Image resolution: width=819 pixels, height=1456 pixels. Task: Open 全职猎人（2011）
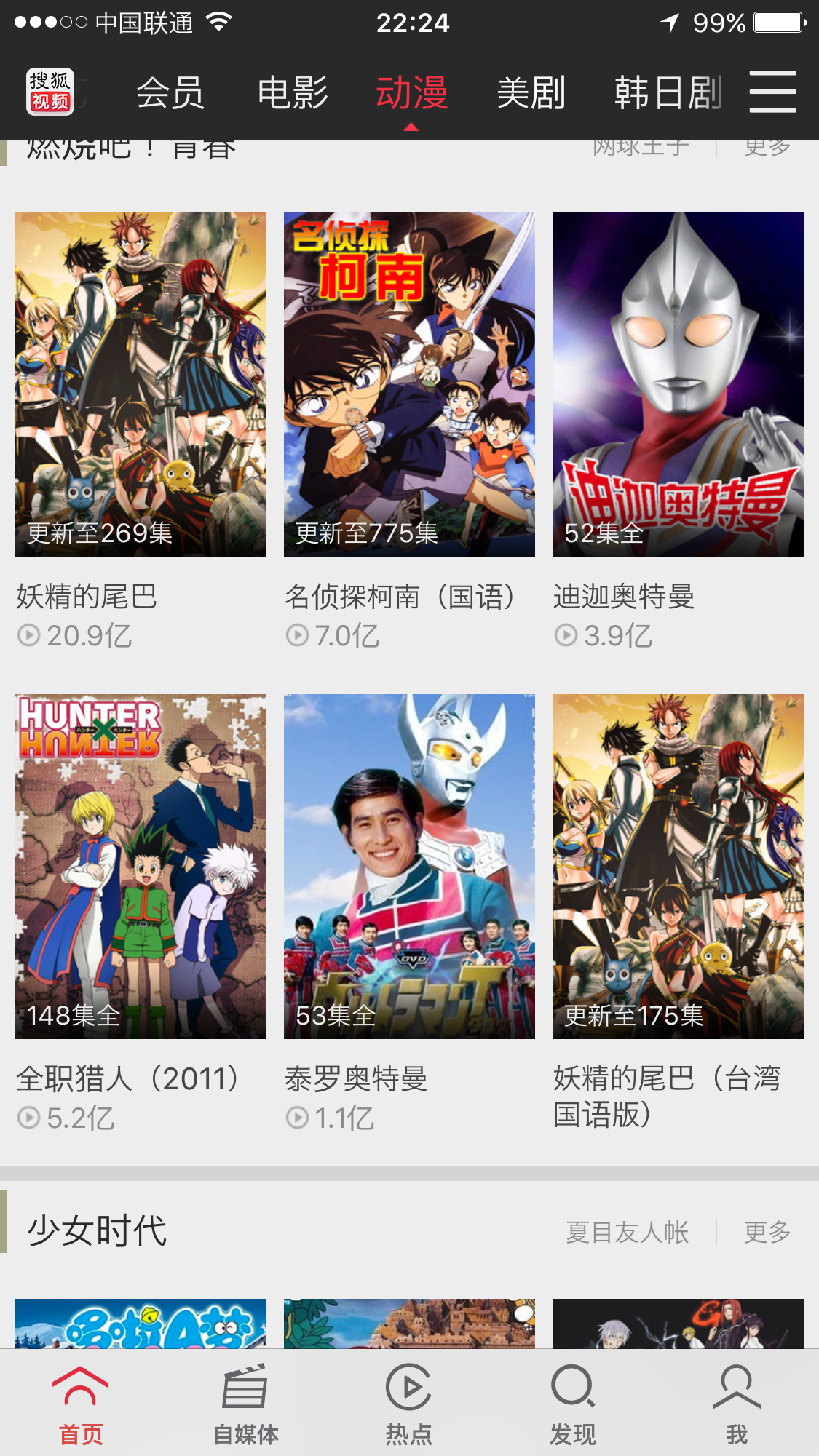click(141, 866)
